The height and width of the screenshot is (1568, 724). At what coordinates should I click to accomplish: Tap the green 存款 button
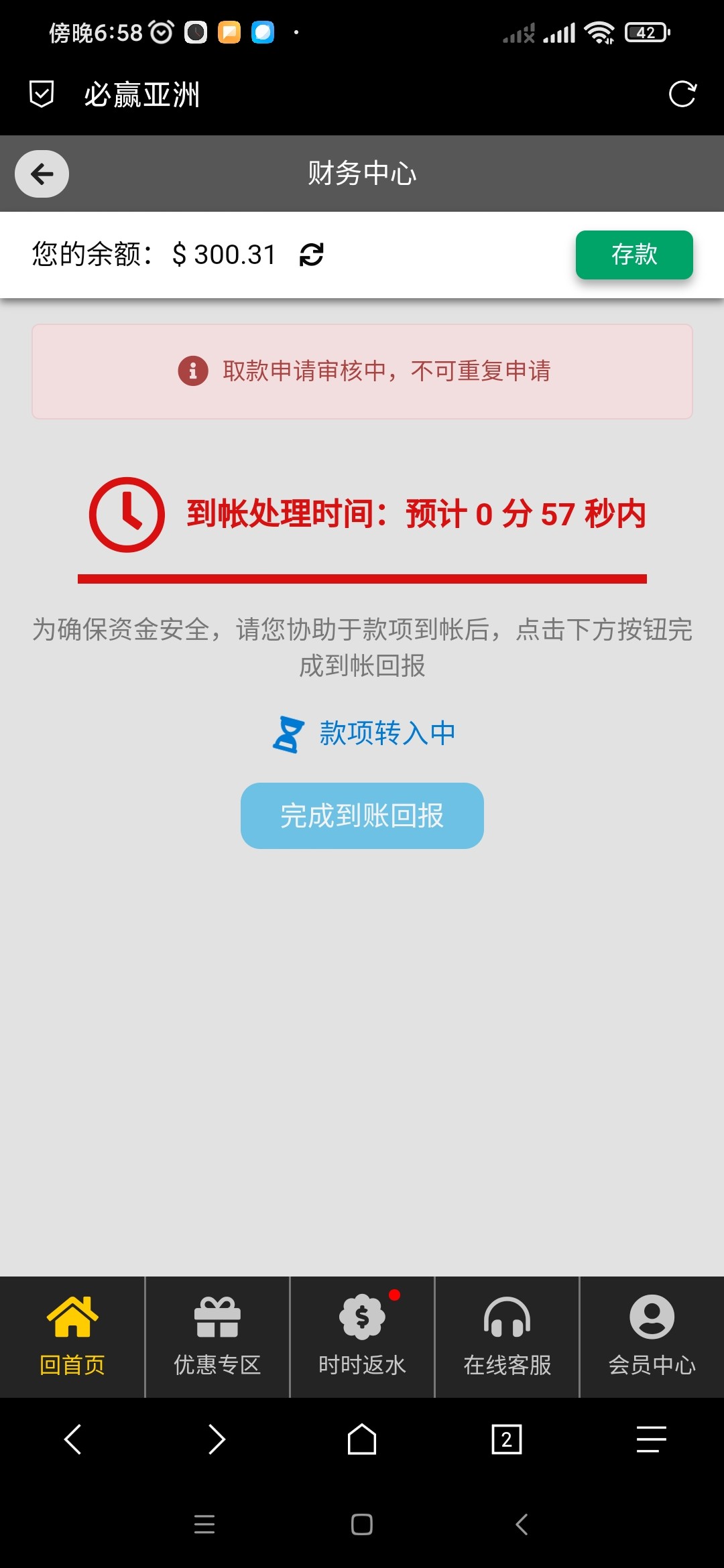(x=633, y=255)
